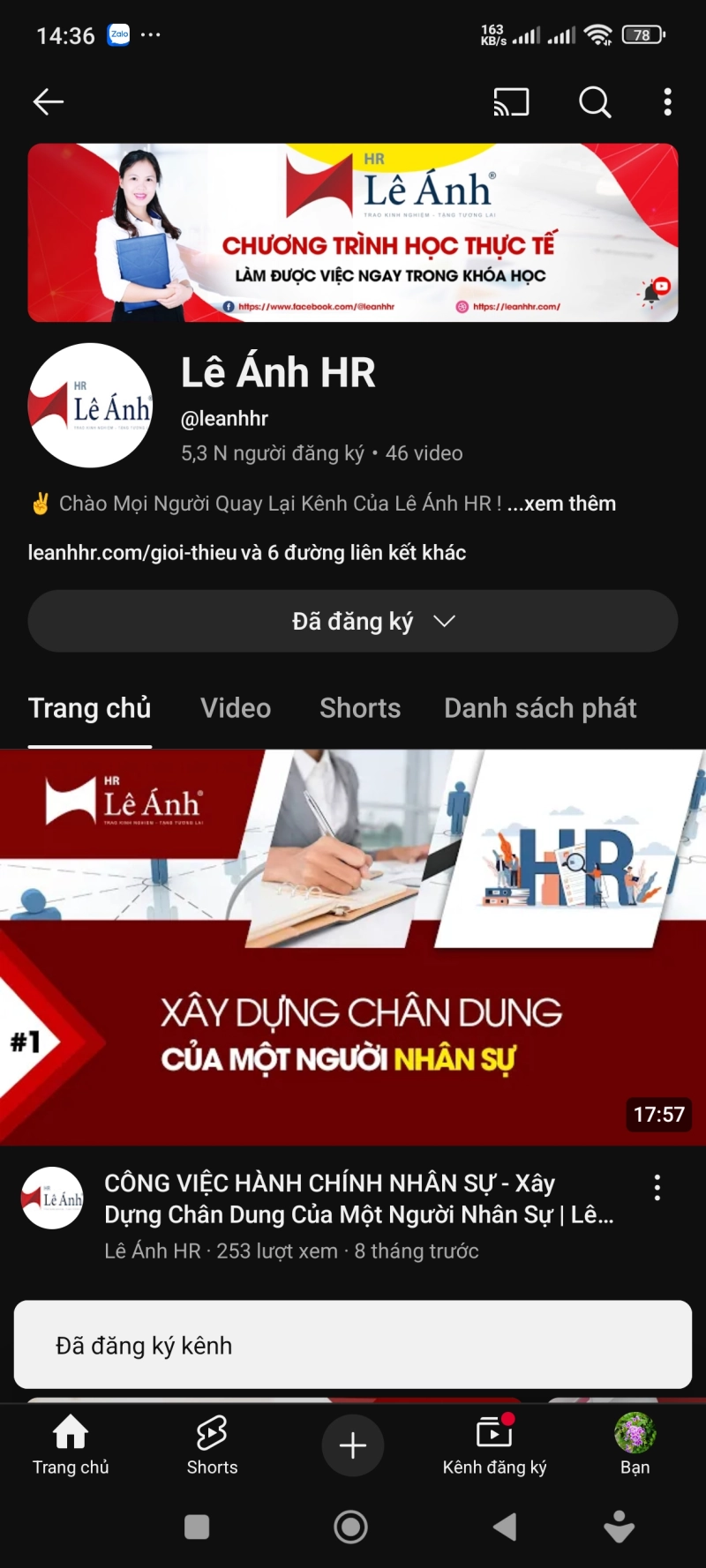Image resolution: width=706 pixels, height=1568 pixels.
Task: Select the Trang chủ channel tab
Action: coord(90,708)
